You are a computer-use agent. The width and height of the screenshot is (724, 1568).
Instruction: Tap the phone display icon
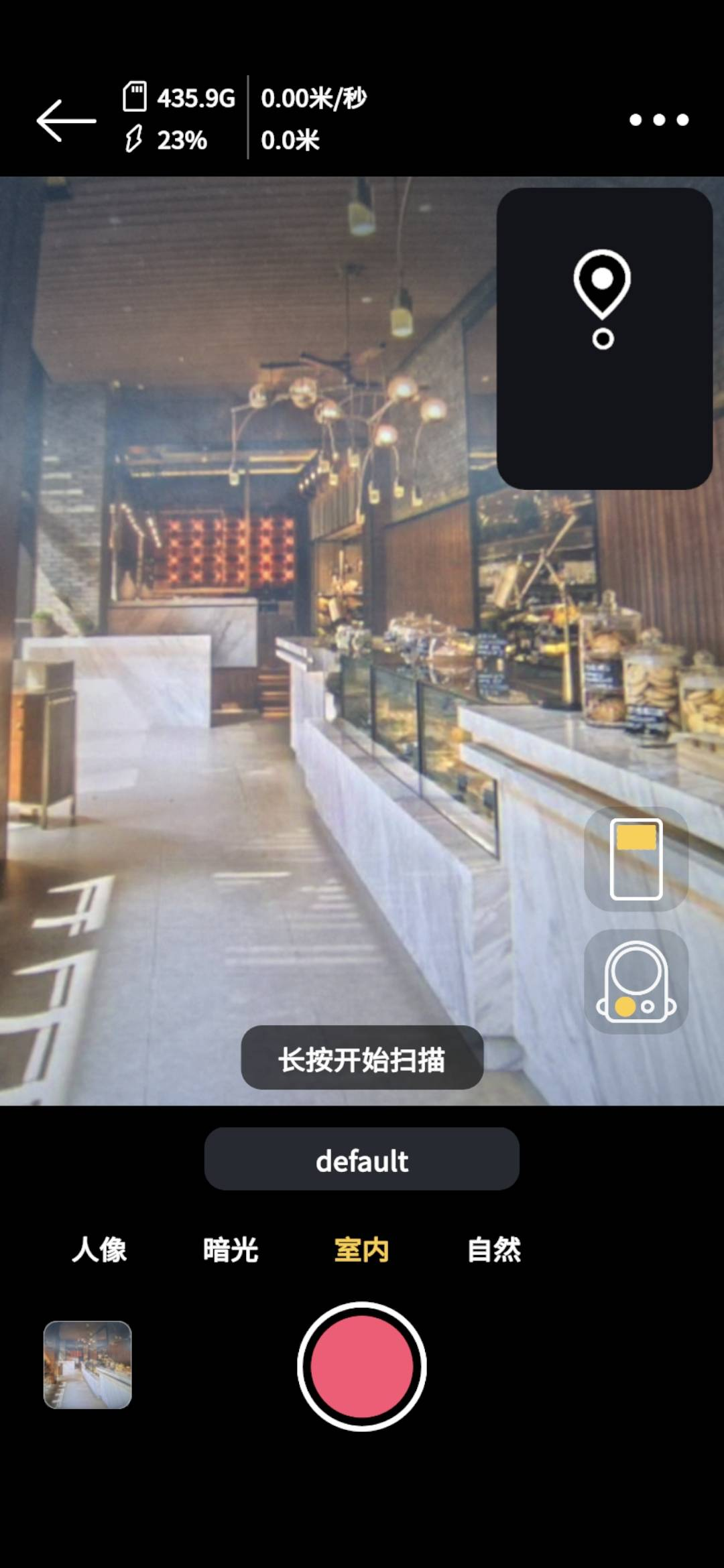click(x=636, y=859)
